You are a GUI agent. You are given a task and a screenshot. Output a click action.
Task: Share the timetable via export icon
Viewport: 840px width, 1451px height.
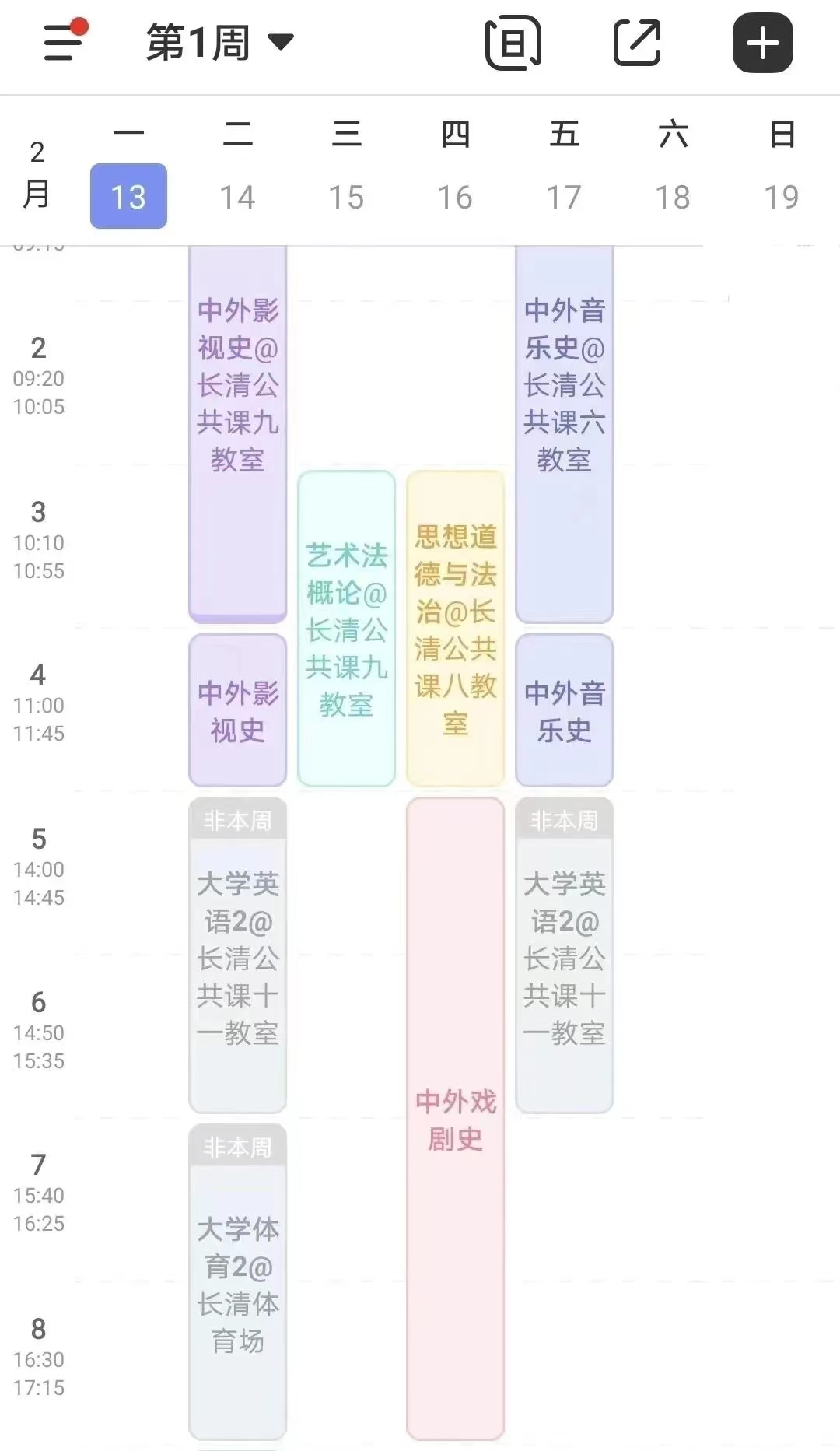click(637, 44)
